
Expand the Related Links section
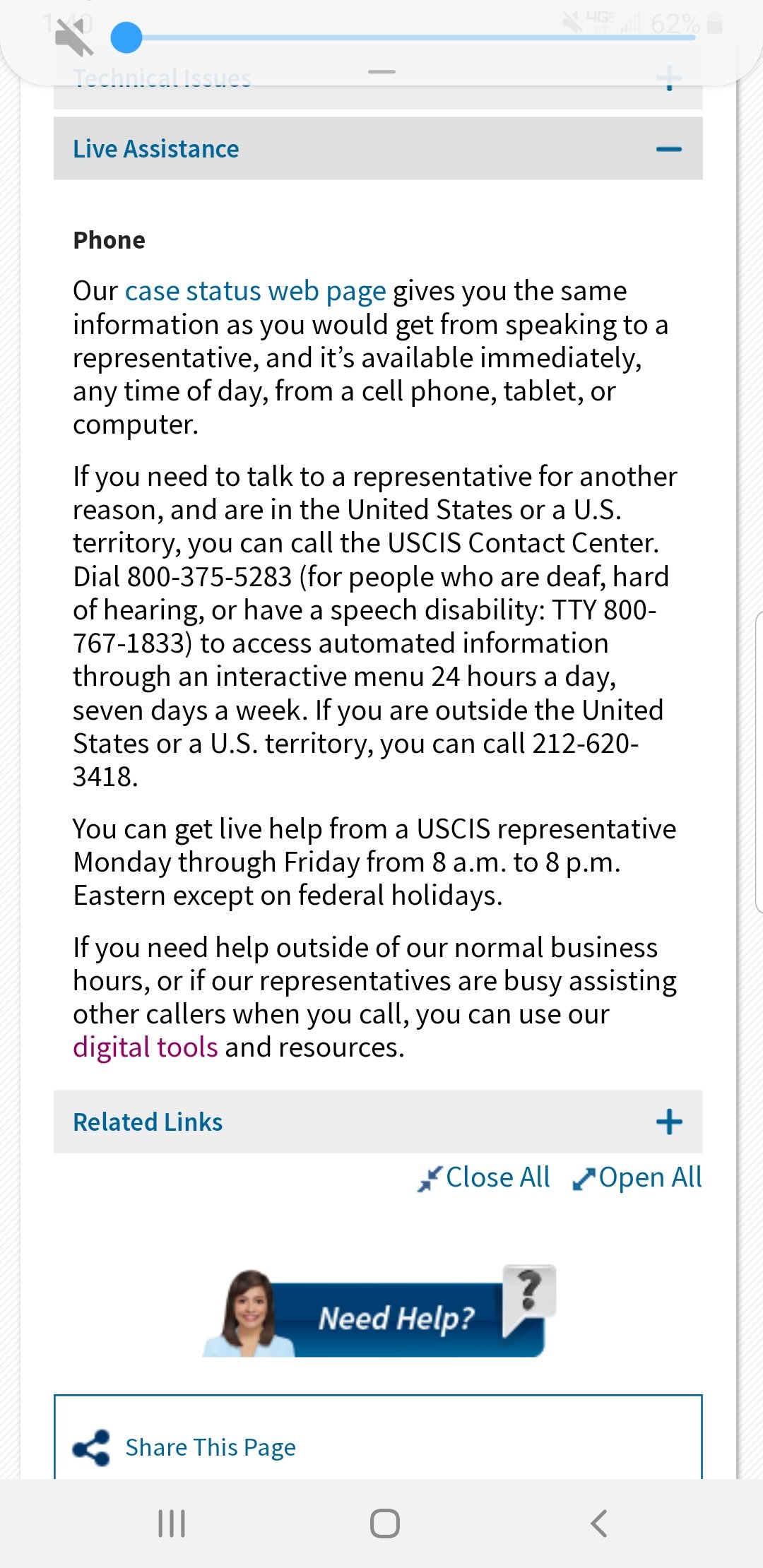[668, 1122]
